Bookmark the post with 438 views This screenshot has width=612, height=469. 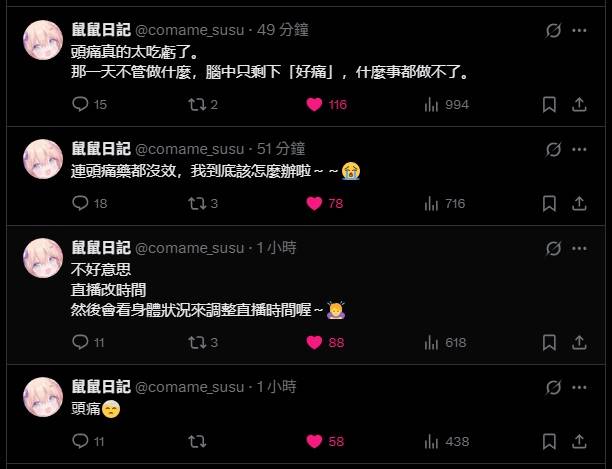pyautogui.click(x=549, y=441)
